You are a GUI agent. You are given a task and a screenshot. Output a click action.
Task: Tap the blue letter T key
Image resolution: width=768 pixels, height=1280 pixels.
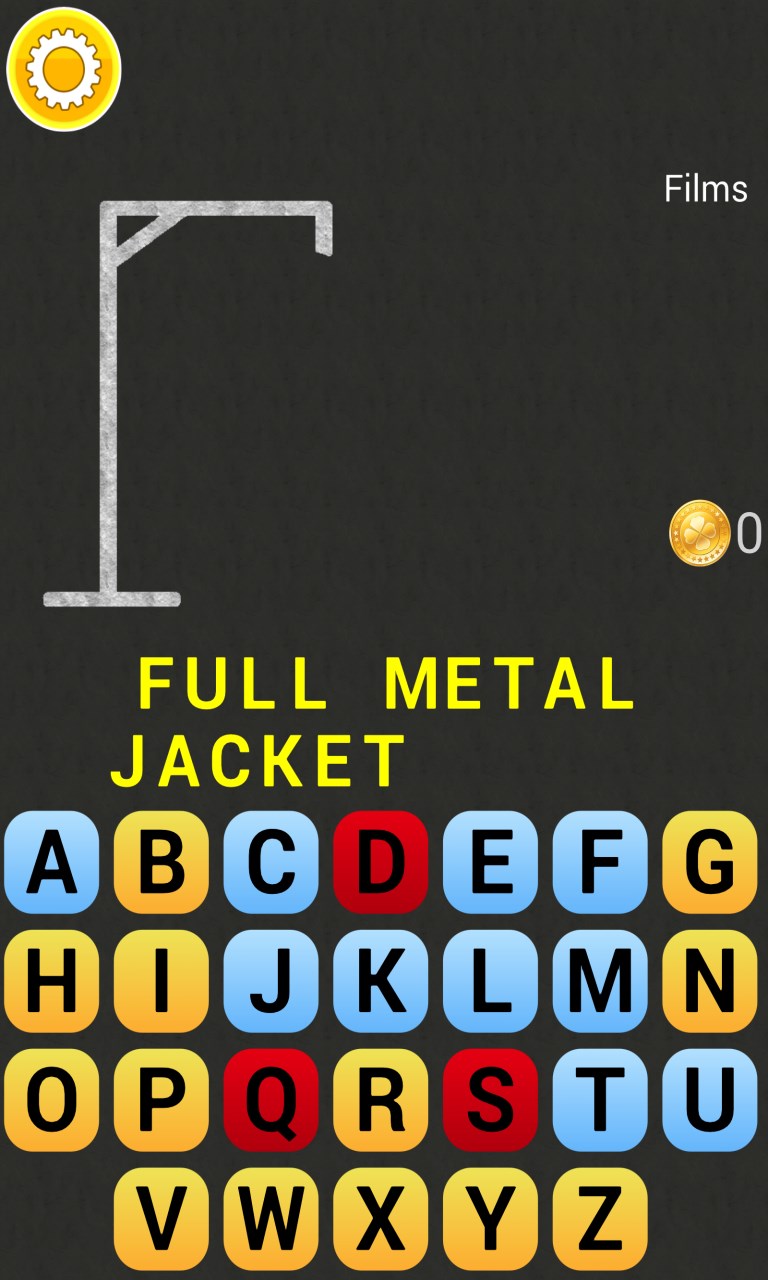[600, 1099]
